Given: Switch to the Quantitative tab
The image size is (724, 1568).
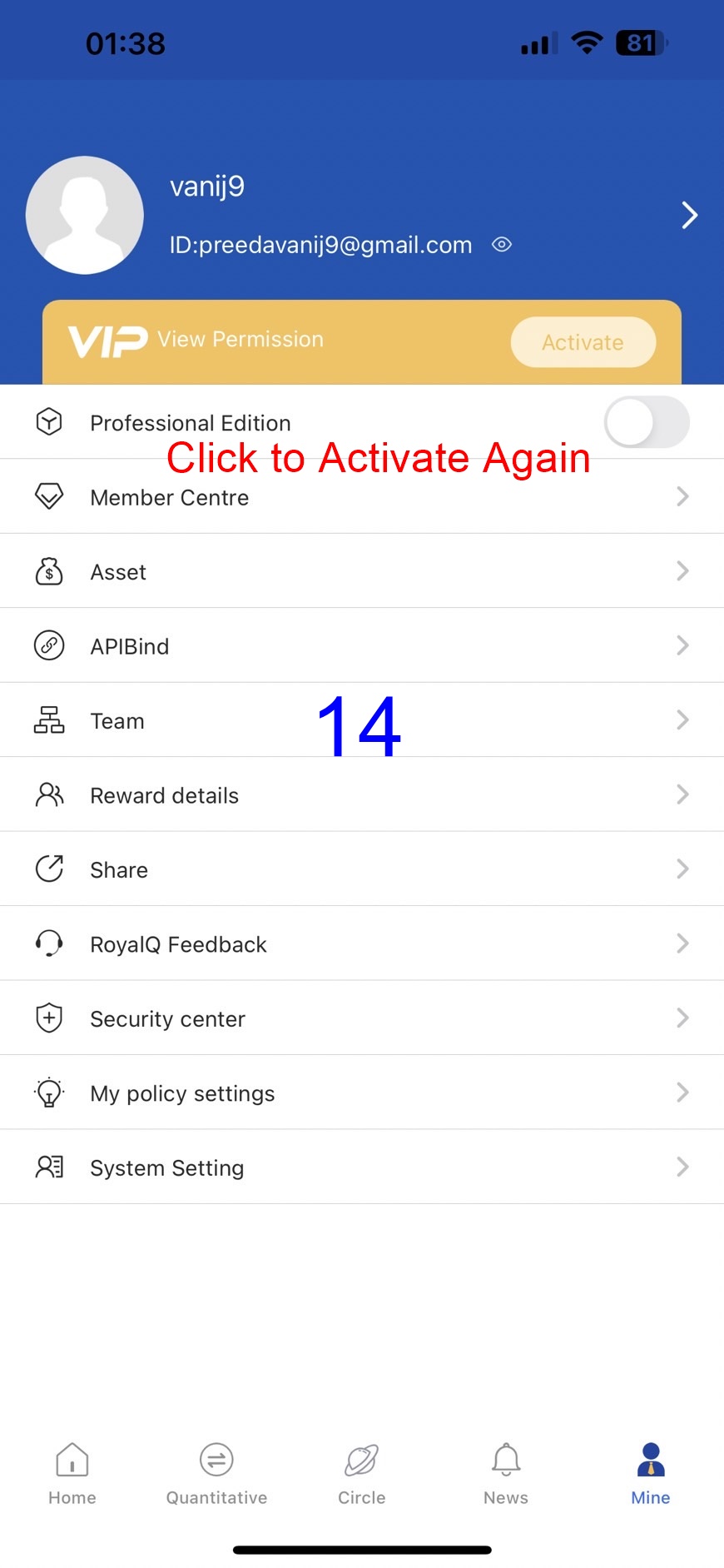Looking at the screenshot, I should click(216, 1474).
